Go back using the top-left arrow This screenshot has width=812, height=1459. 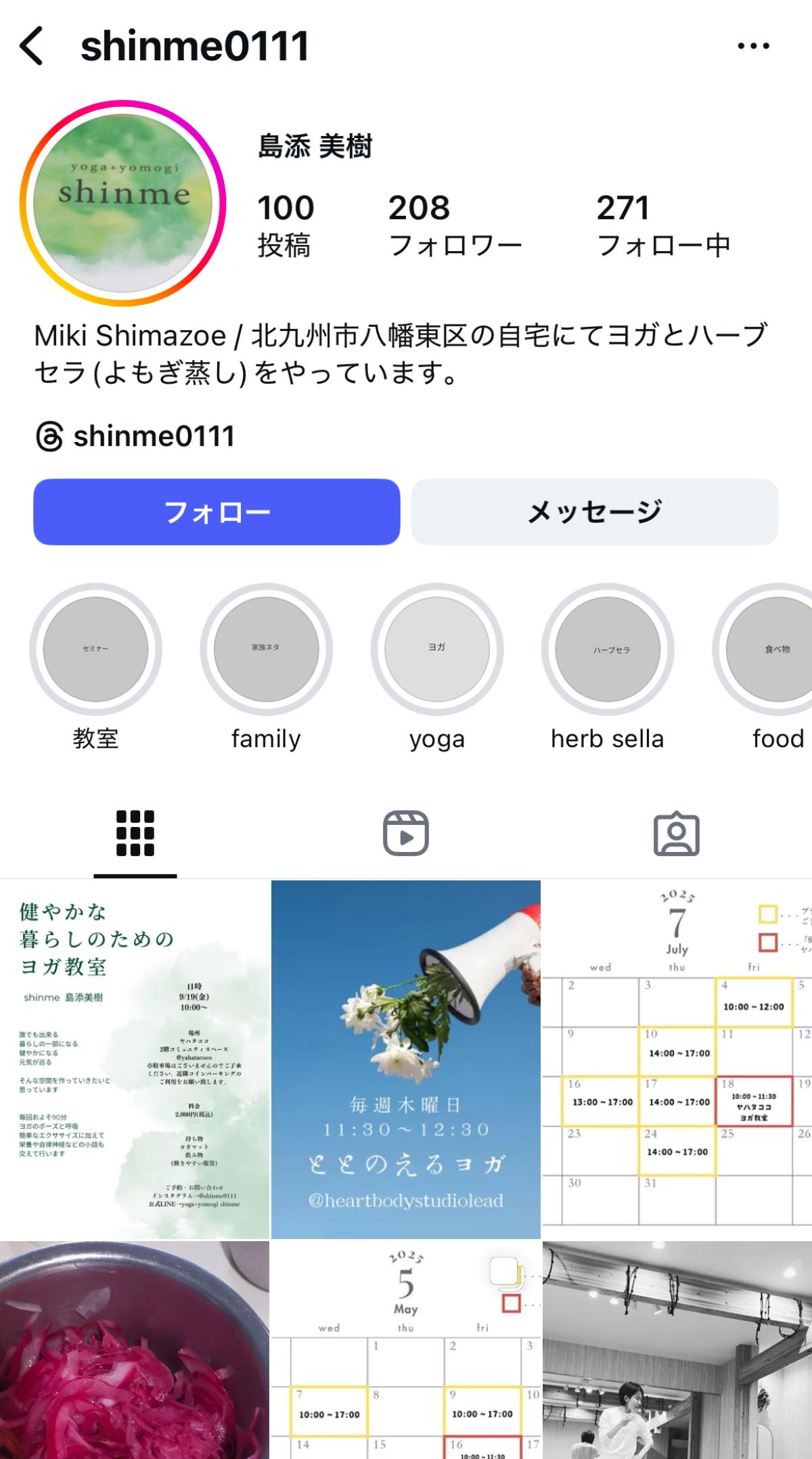(31, 46)
